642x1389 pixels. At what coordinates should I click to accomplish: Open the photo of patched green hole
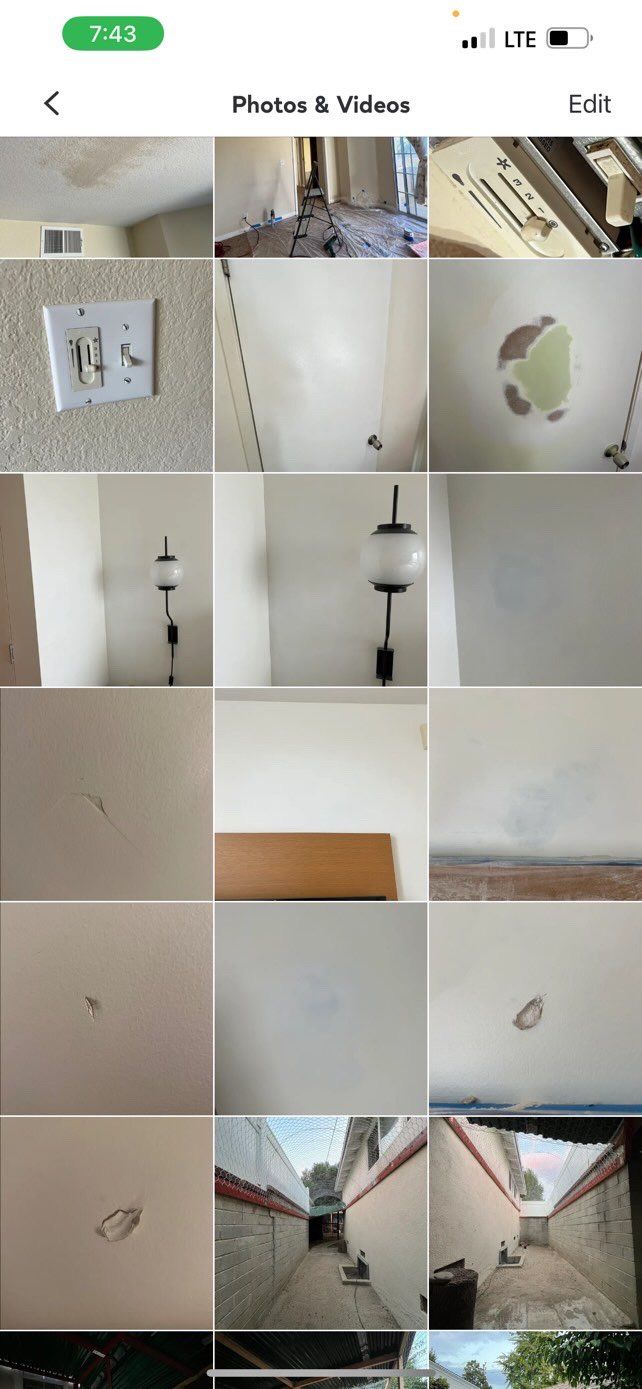(x=535, y=365)
